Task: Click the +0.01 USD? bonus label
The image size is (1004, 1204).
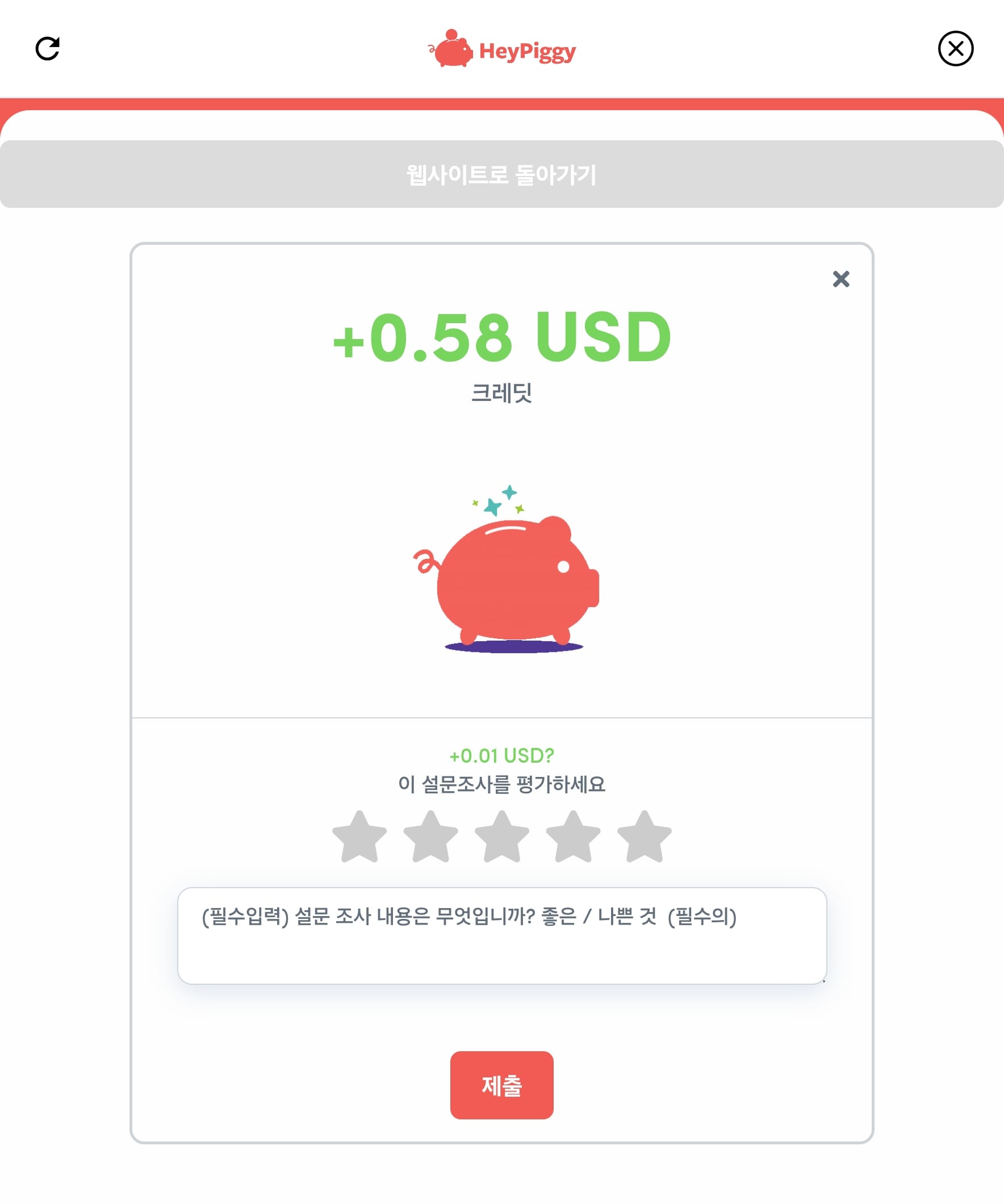Action: [x=501, y=757]
